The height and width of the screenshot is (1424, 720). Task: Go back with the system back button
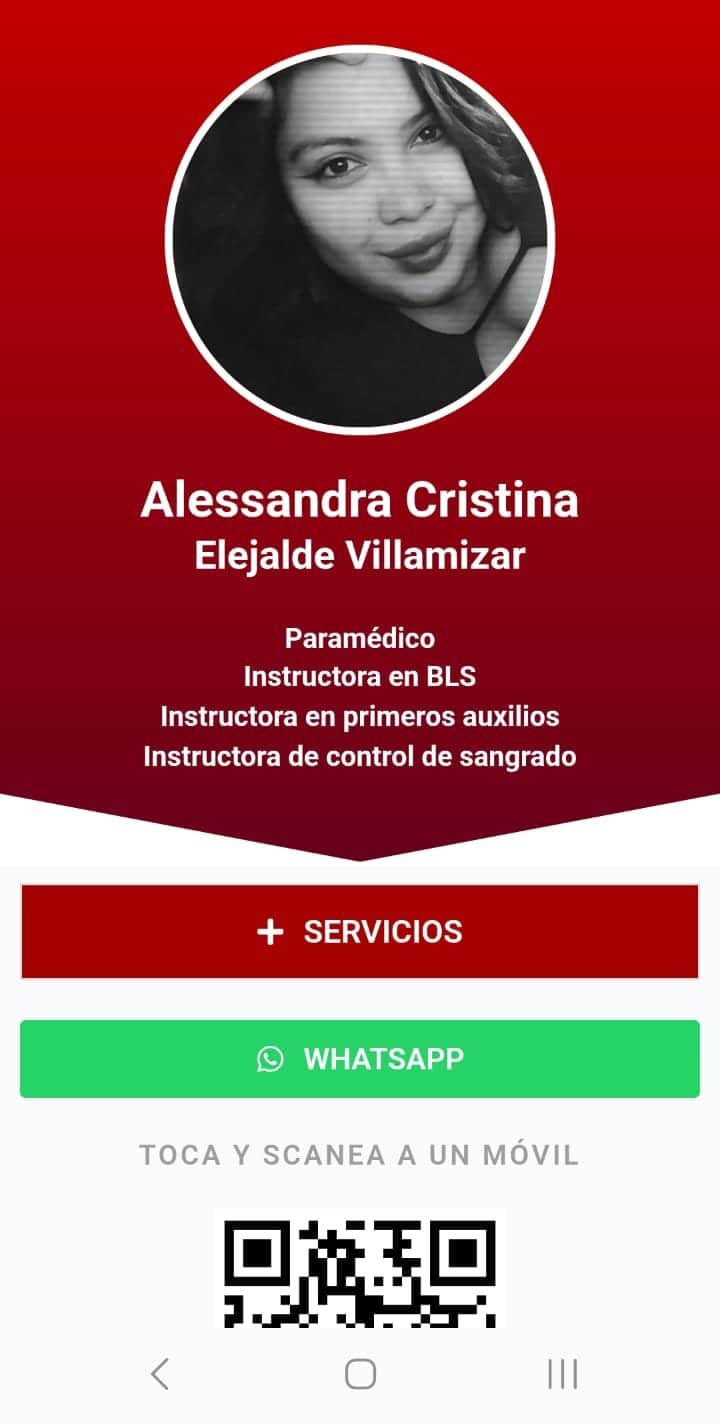[x=160, y=1374]
